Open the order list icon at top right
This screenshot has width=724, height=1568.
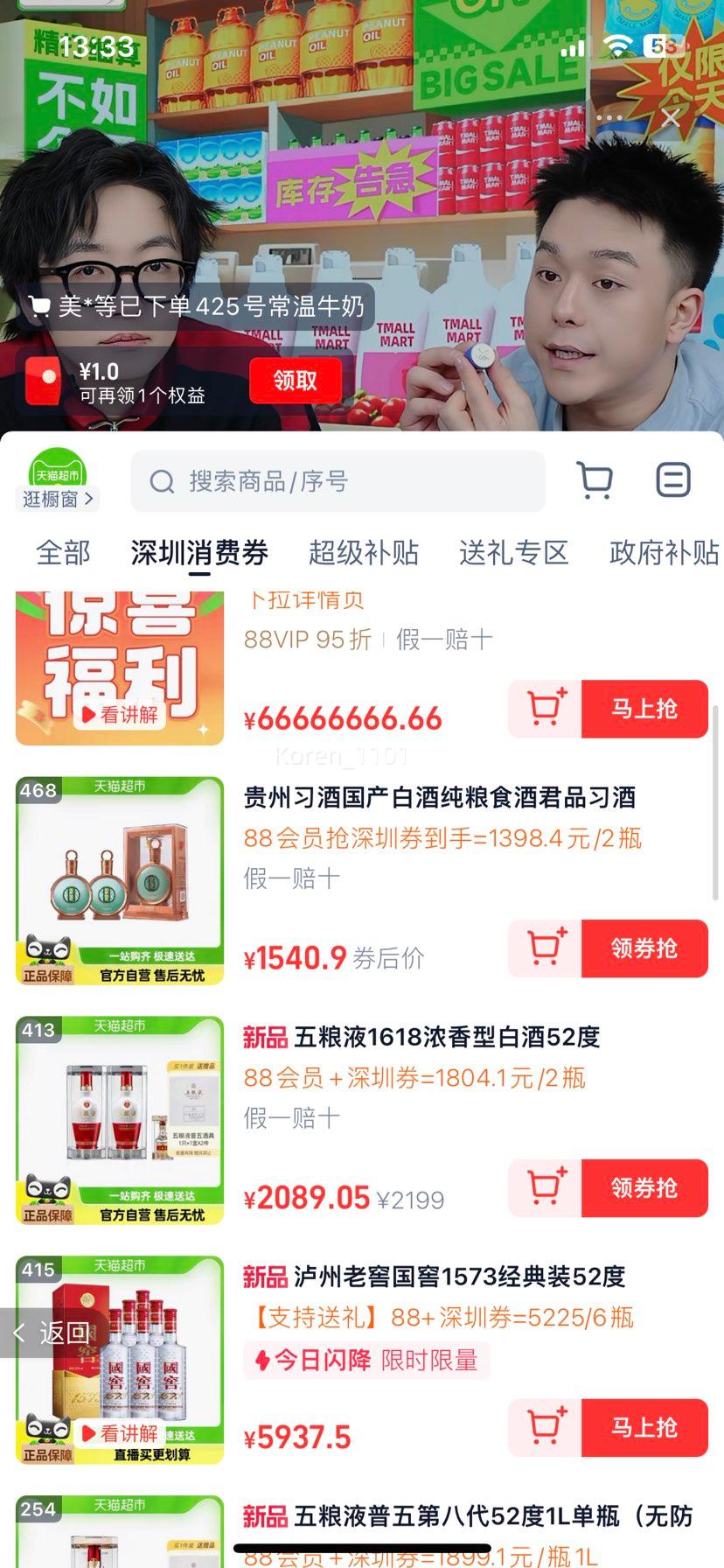tap(672, 480)
